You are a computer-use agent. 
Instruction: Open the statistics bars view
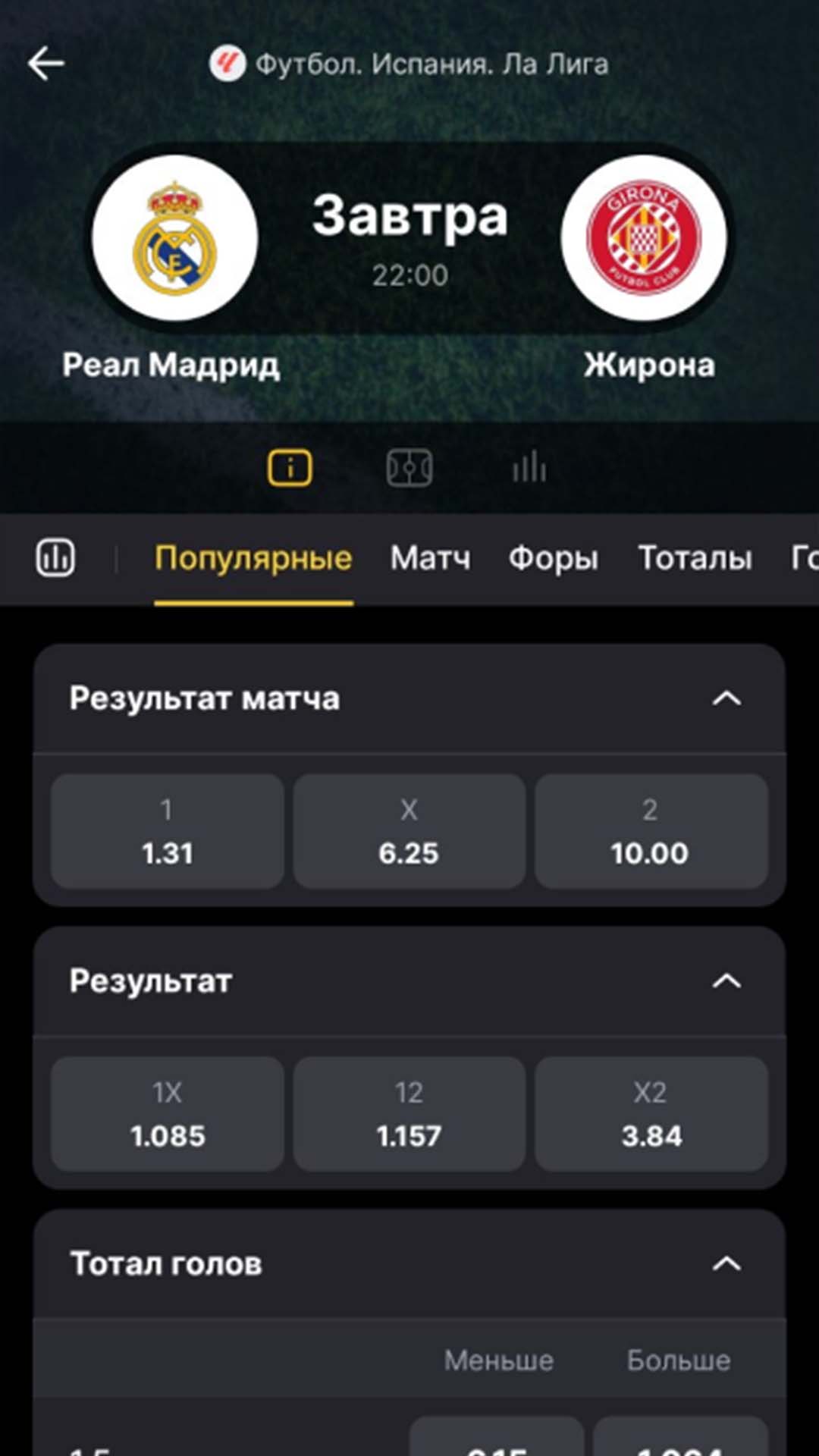pos(529,467)
